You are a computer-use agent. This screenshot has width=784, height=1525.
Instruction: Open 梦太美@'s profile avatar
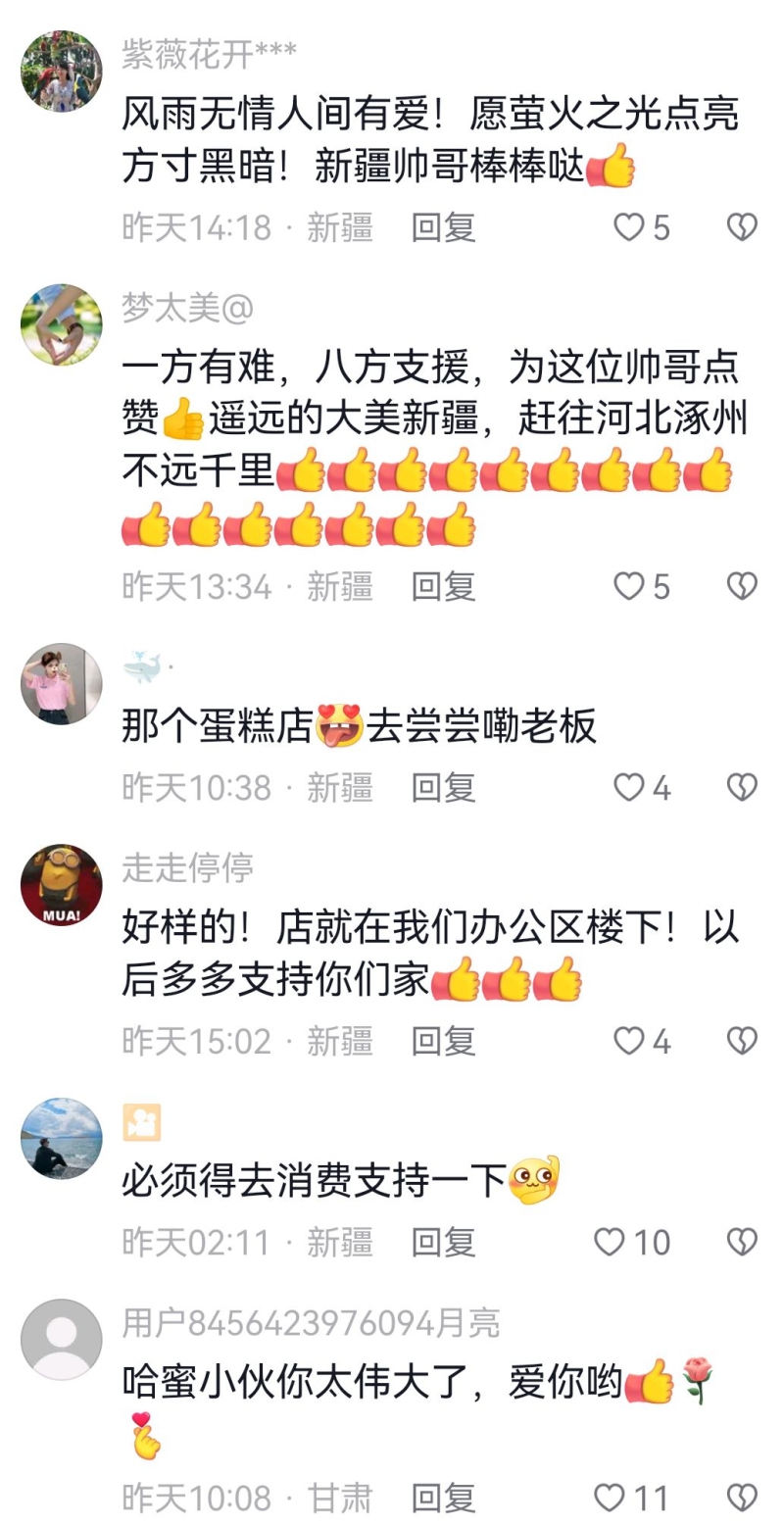(61, 324)
